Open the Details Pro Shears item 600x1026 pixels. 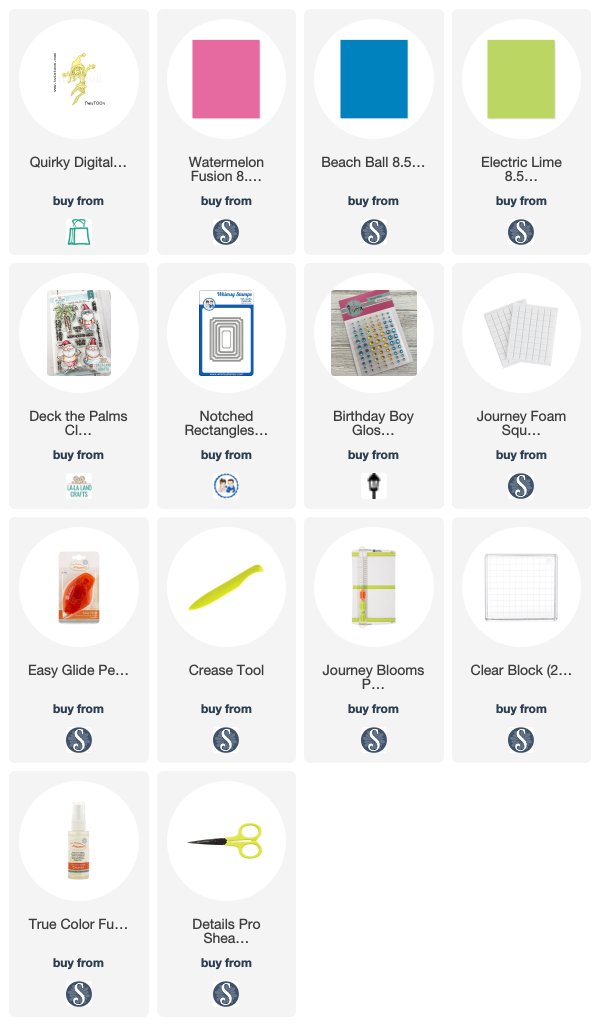coord(226,841)
